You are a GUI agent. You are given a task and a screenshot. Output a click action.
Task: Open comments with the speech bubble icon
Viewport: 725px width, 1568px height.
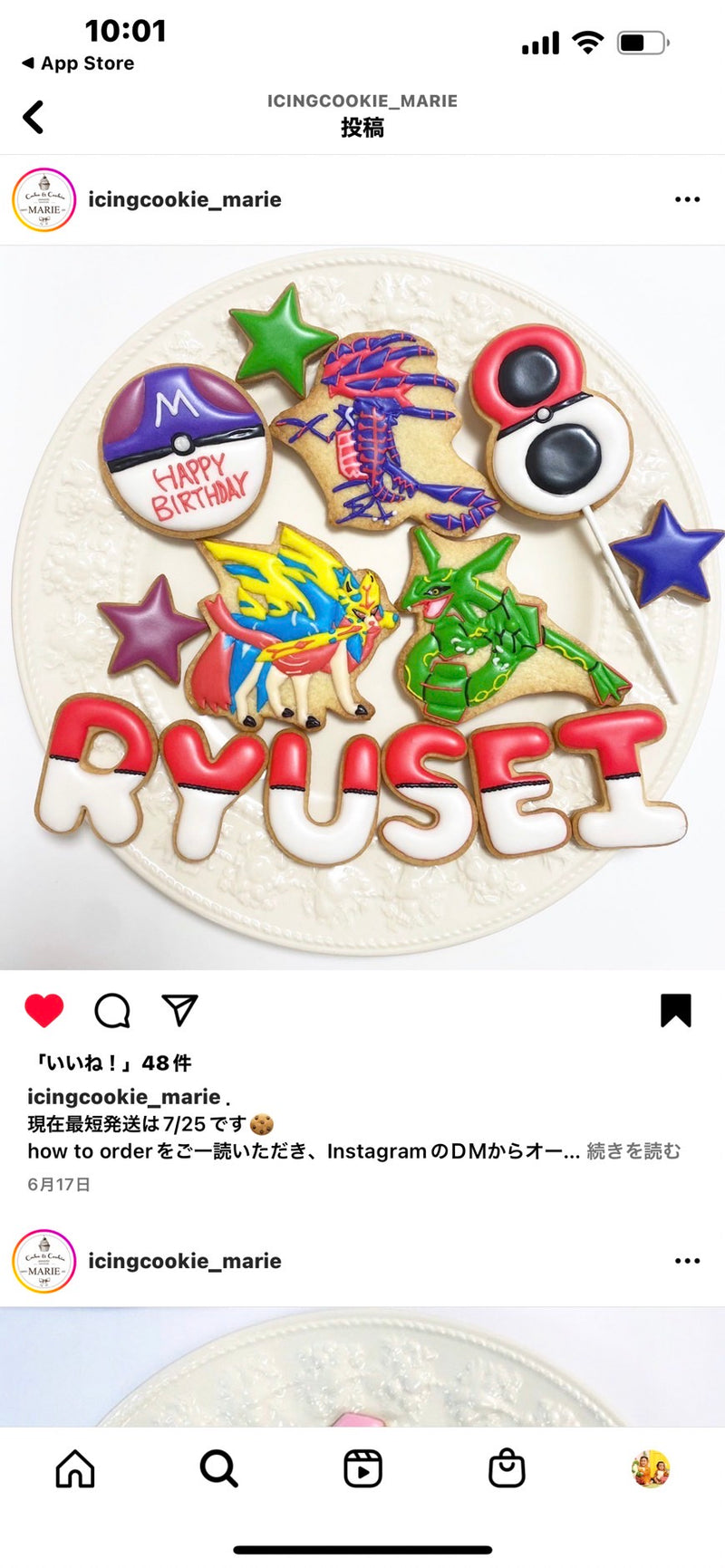click(x=112, y=1010)
